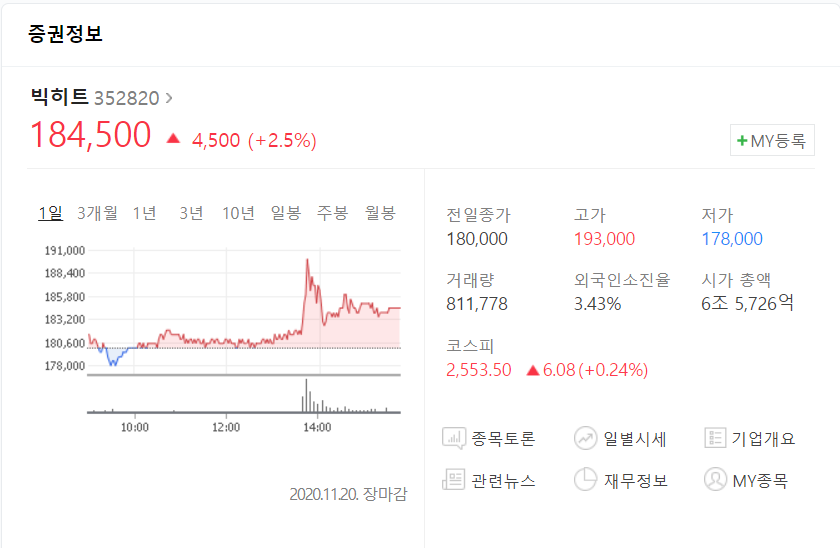Viewport: 840px width, 548px height.
Task: Open the 기업개요 company overview
Action: (750, 438)
